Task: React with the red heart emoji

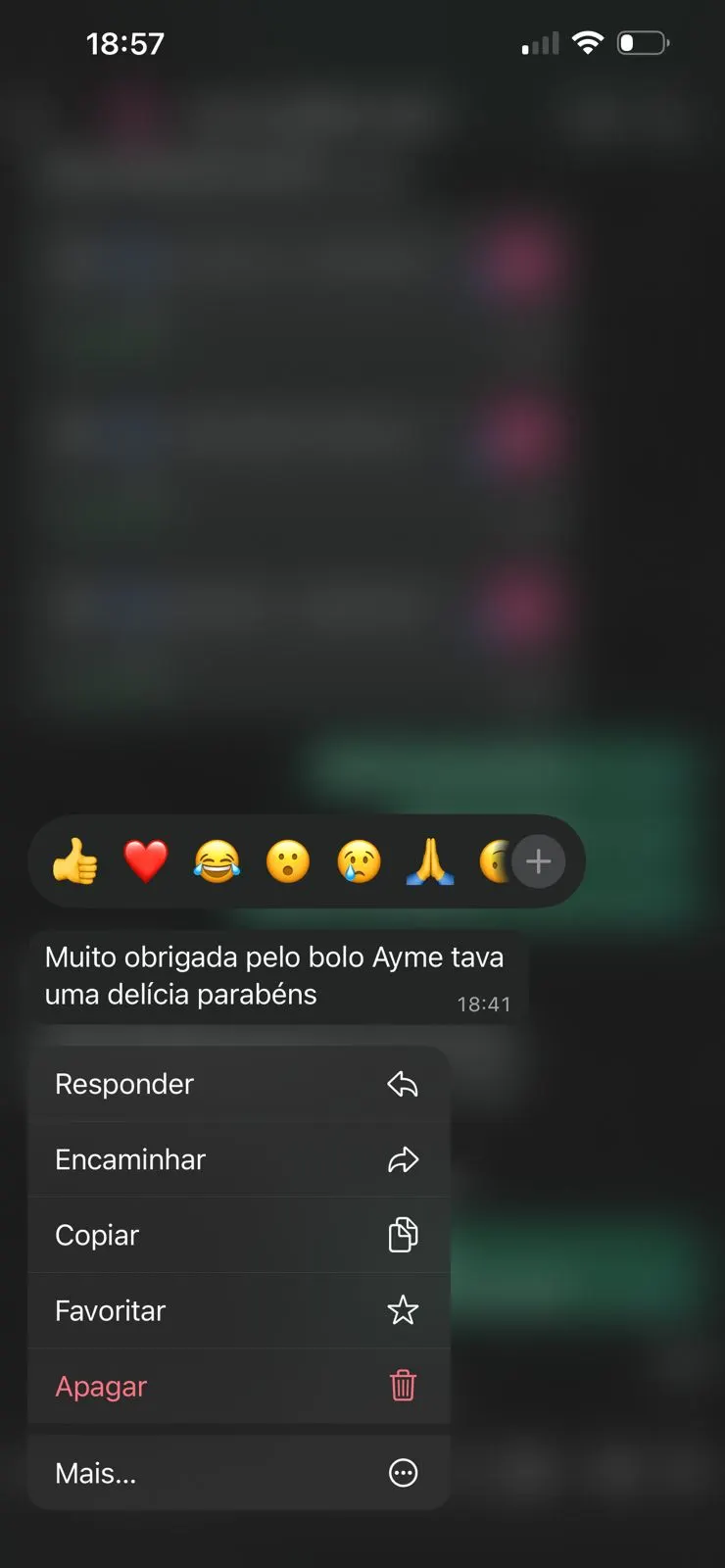Action: 146,861
